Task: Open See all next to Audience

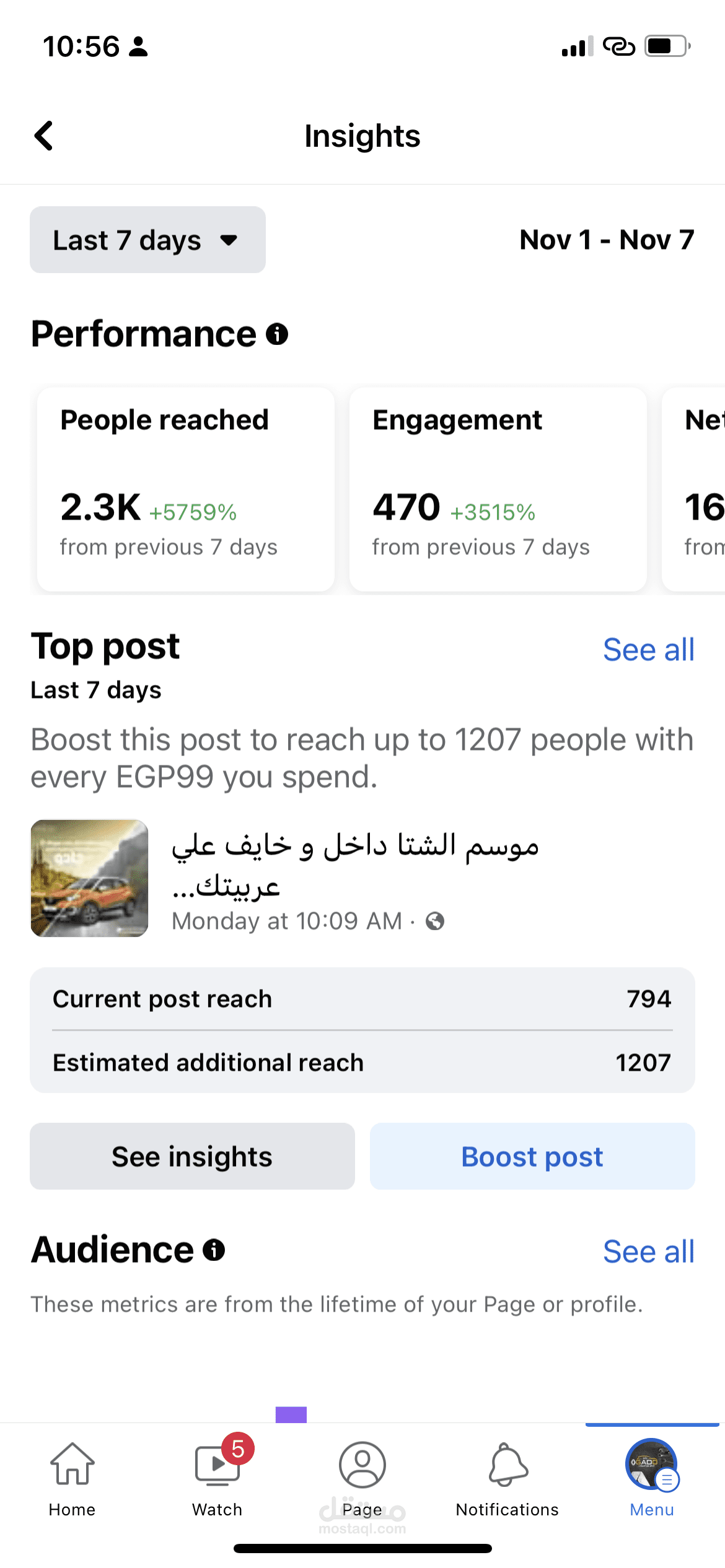Action: click(648, 1251)
